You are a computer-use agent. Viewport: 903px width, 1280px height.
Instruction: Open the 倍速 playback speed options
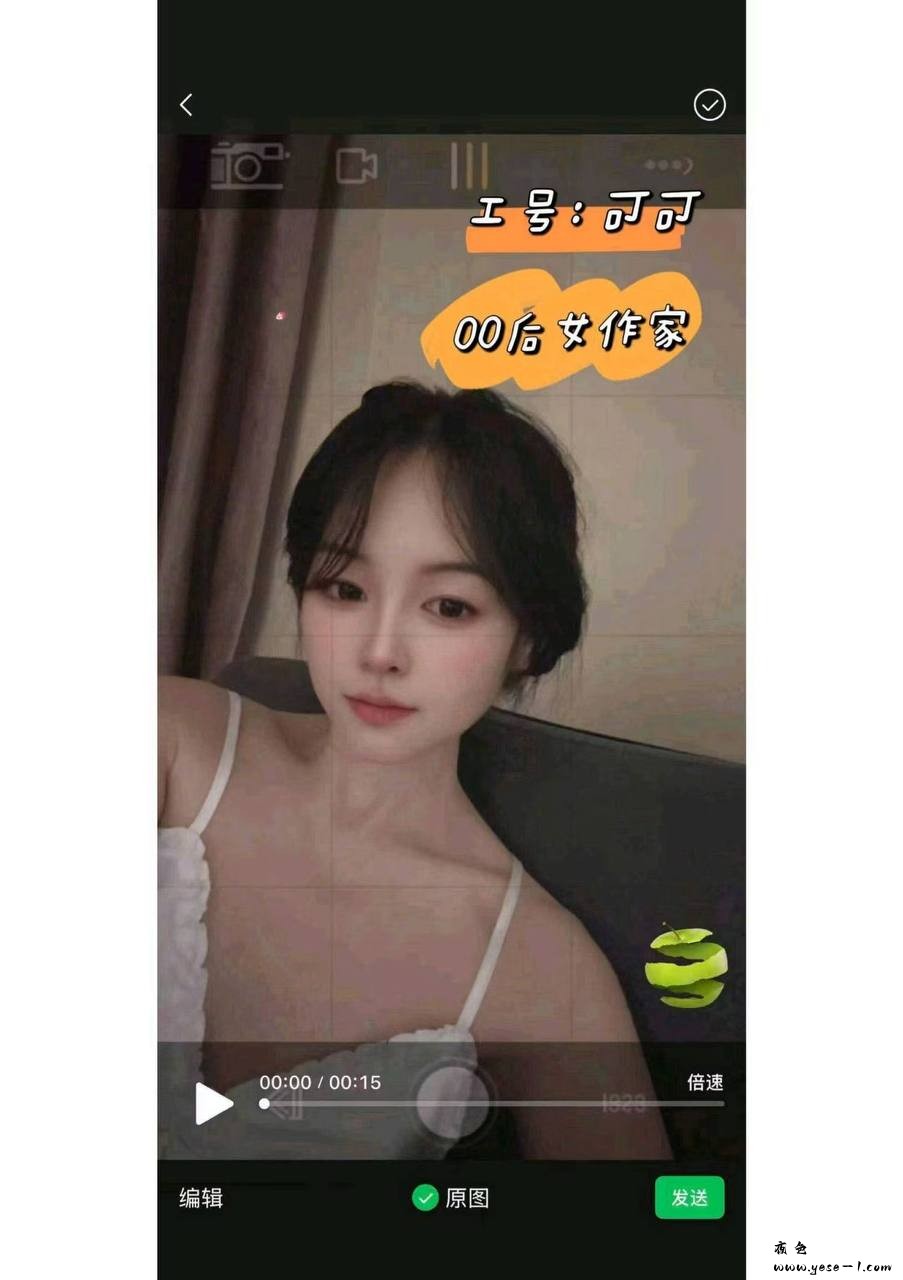tap(704, 1082)
